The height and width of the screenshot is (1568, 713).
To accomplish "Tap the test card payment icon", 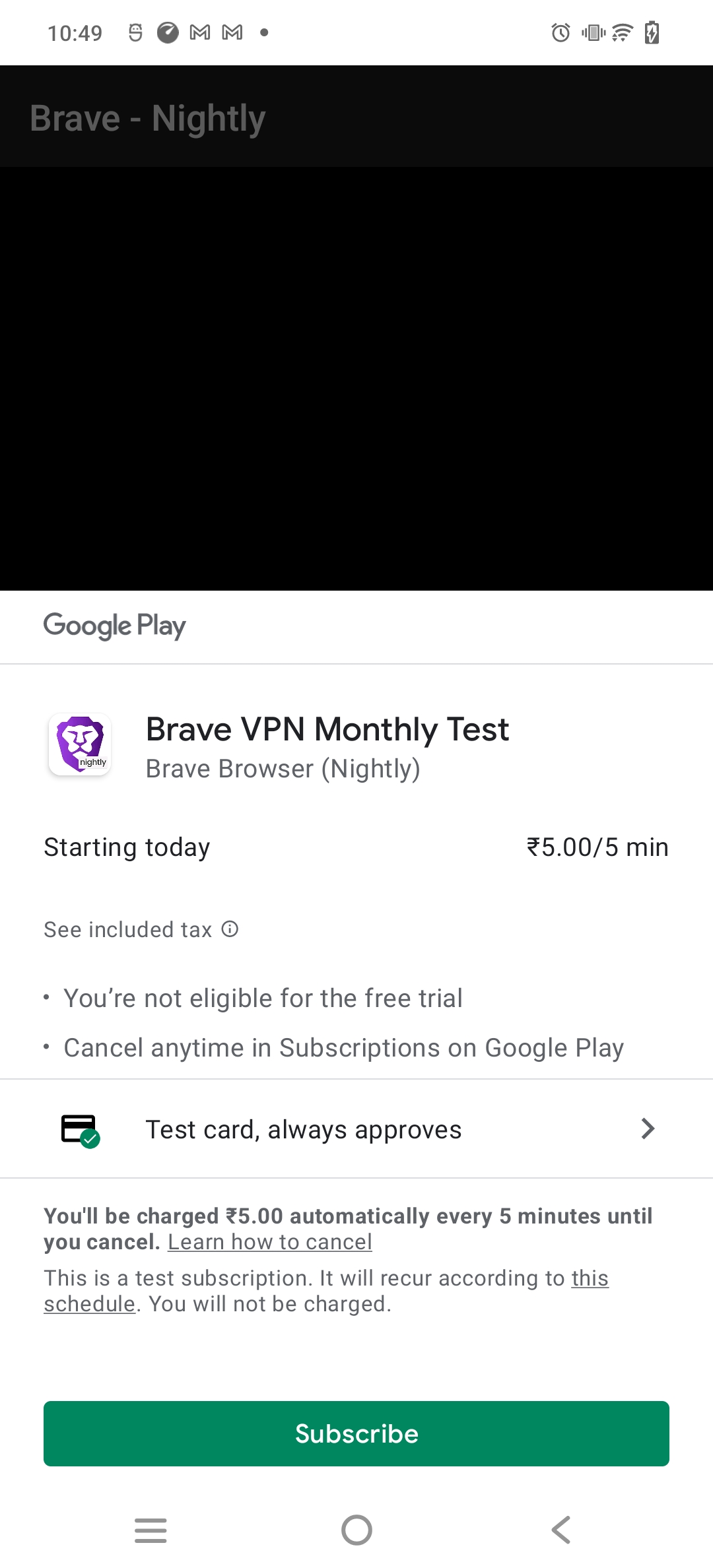I will (x=79, y=1128).
